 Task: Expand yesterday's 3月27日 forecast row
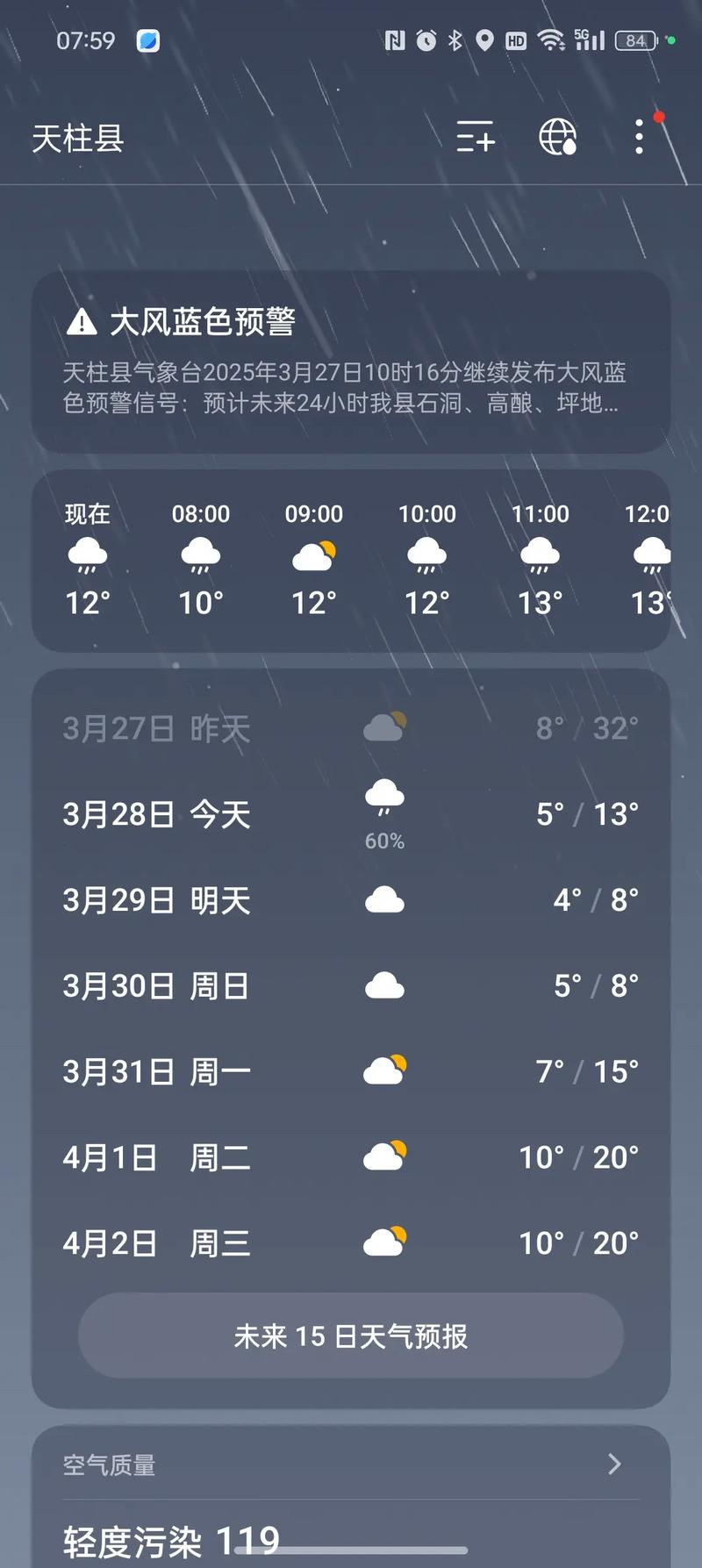coord(351,727)
